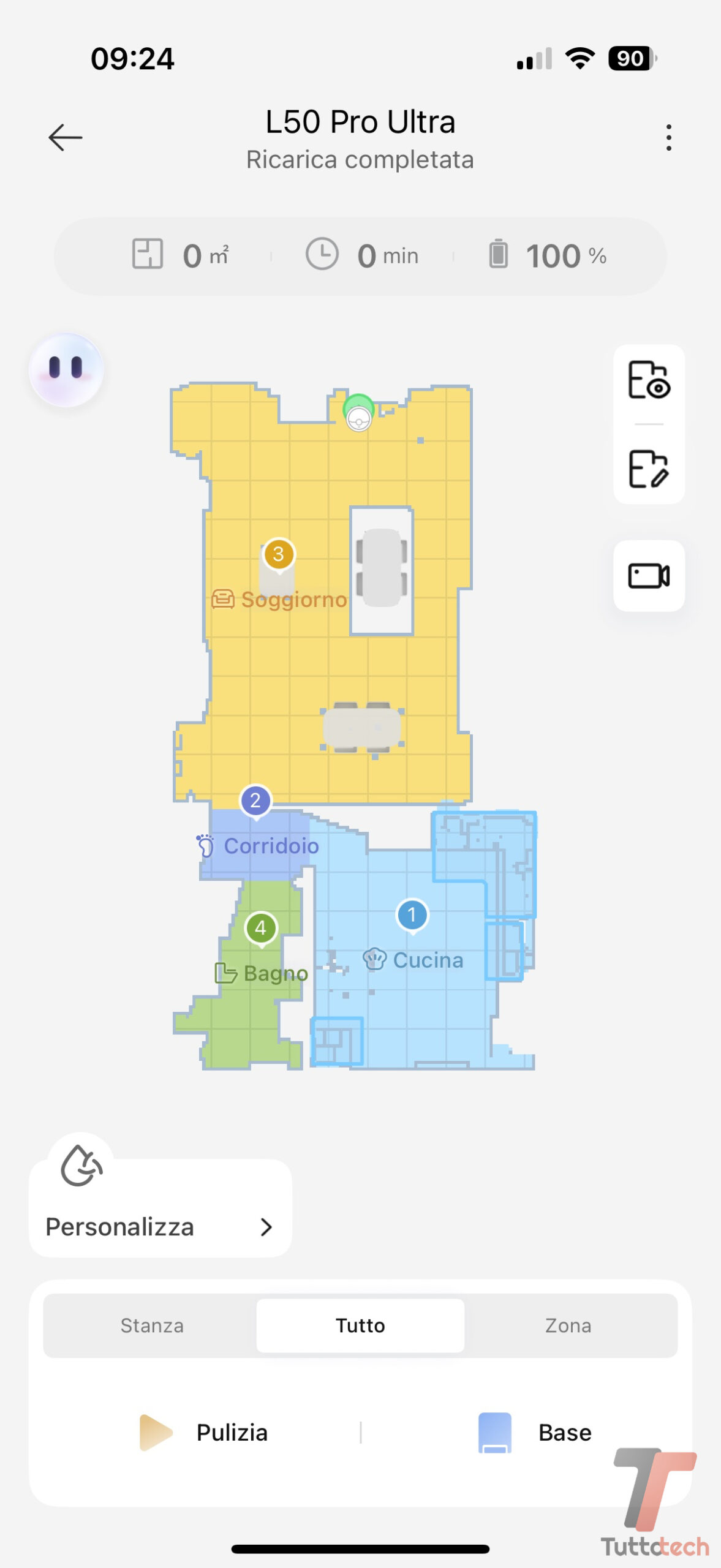Image resolution: width=721 pixels, height=1568 pixels.
Task: Open the three-dot overflow menu
Action: tap(668, 137)
